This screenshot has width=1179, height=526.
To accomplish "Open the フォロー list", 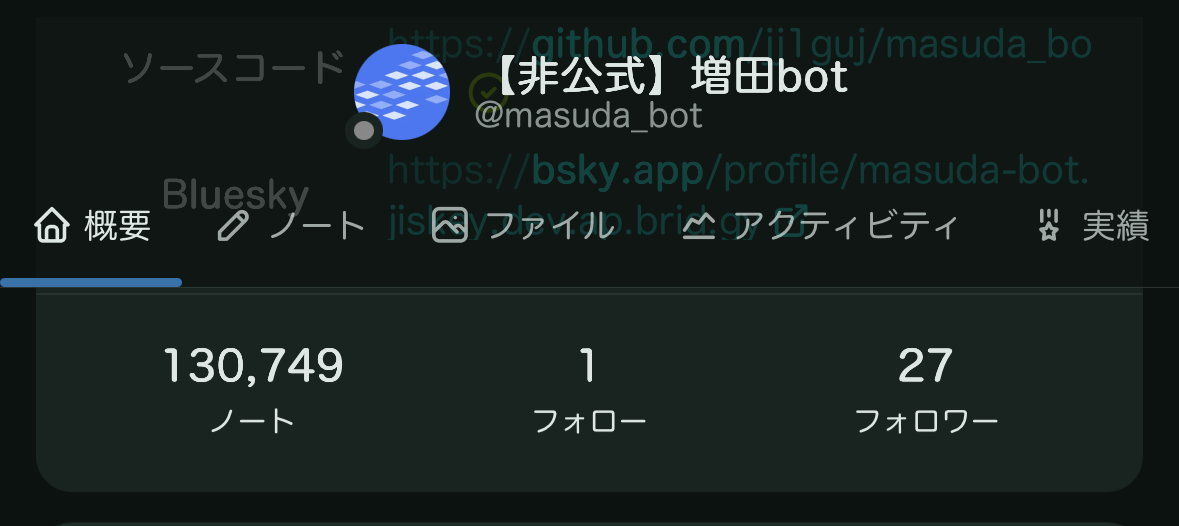I will point(589,388).
